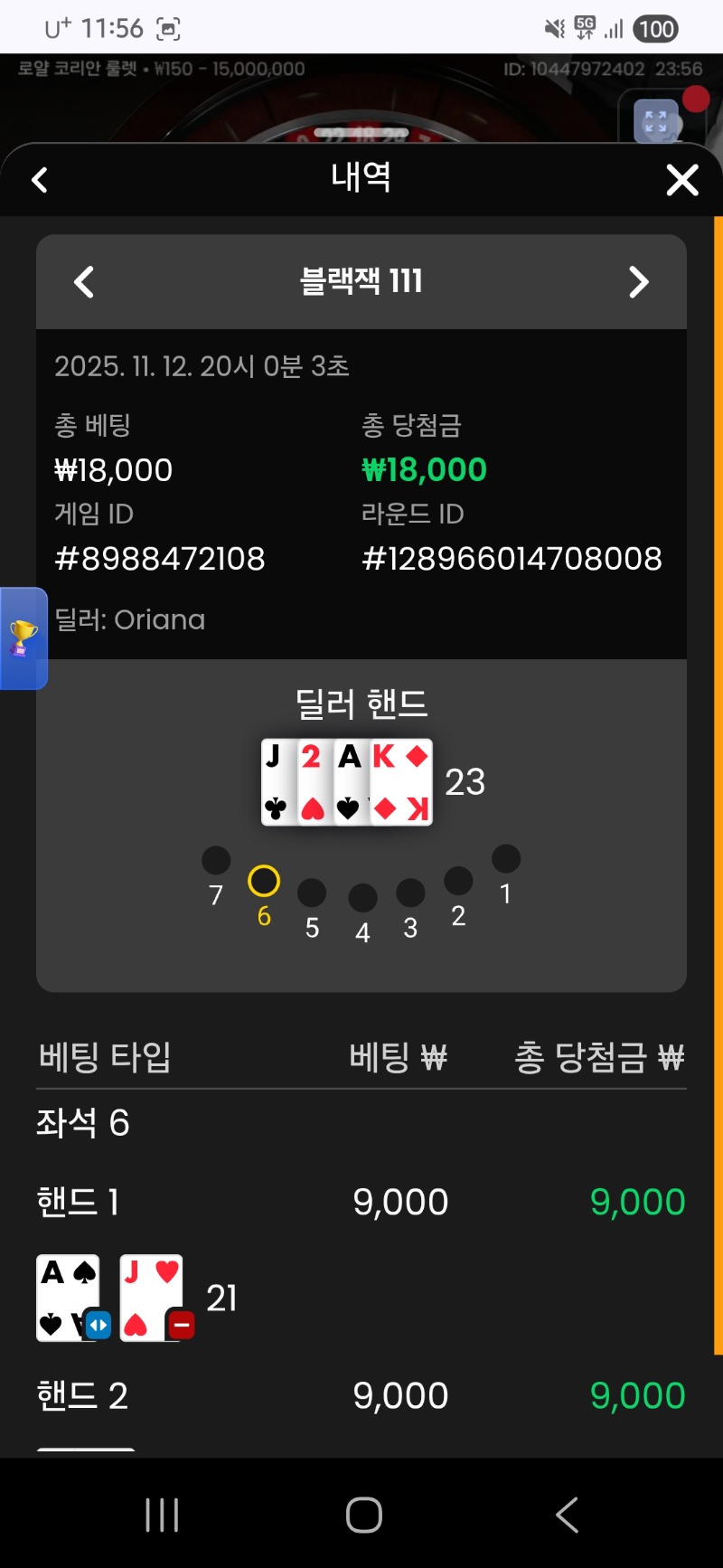The height and width of the screenshot is (1568, 723).
Task: Select the 좌석 6 row
Action: pos(82,1123)
